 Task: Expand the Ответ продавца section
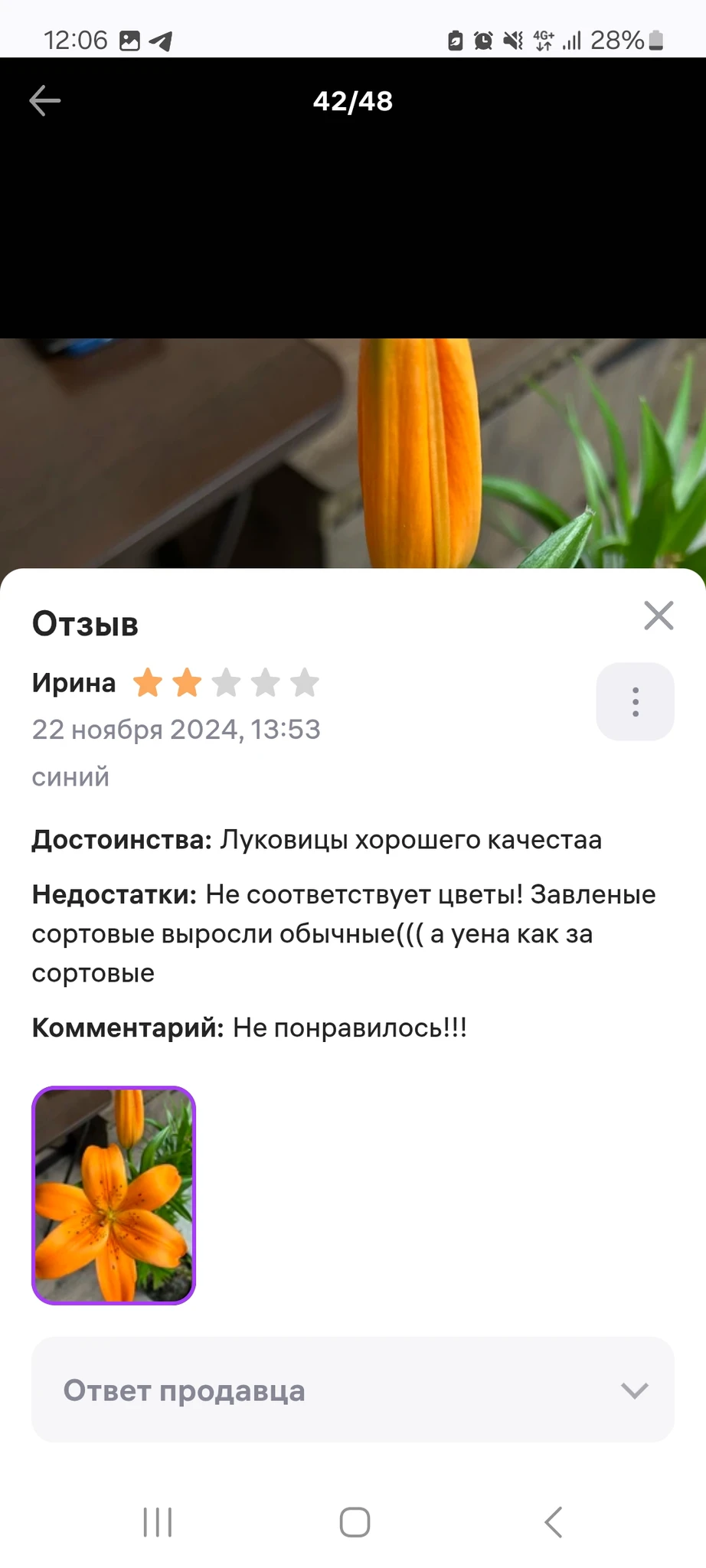[x=353, y=1390]
